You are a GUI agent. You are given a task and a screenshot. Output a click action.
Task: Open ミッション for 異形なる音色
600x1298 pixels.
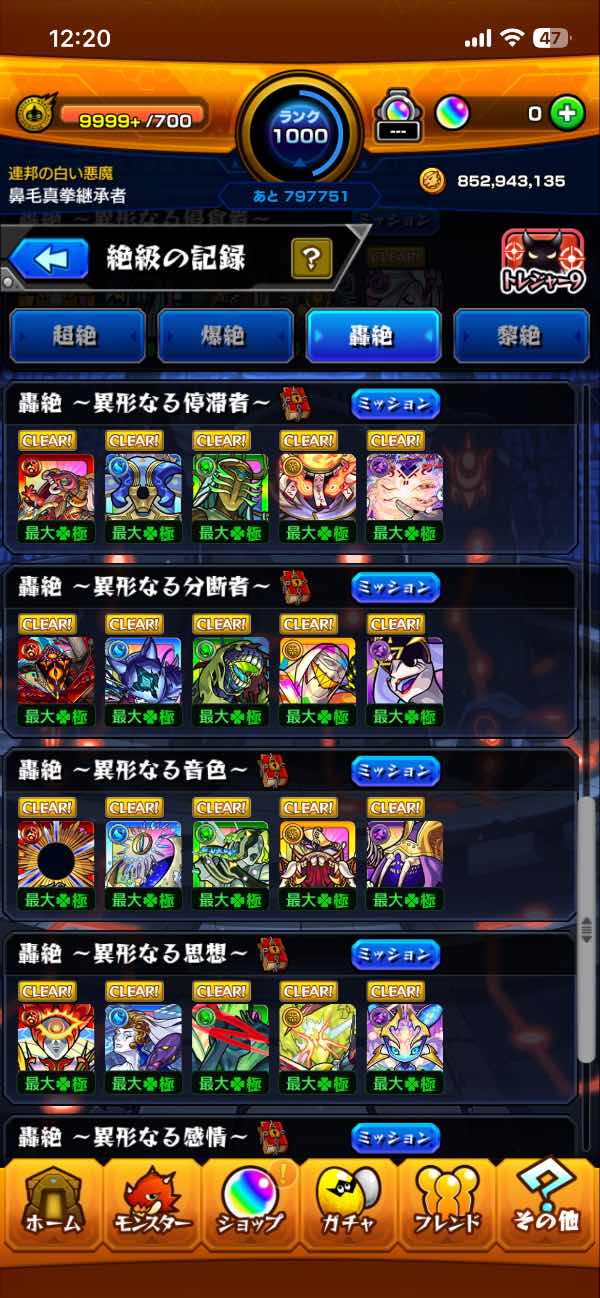tap(395, 771)
